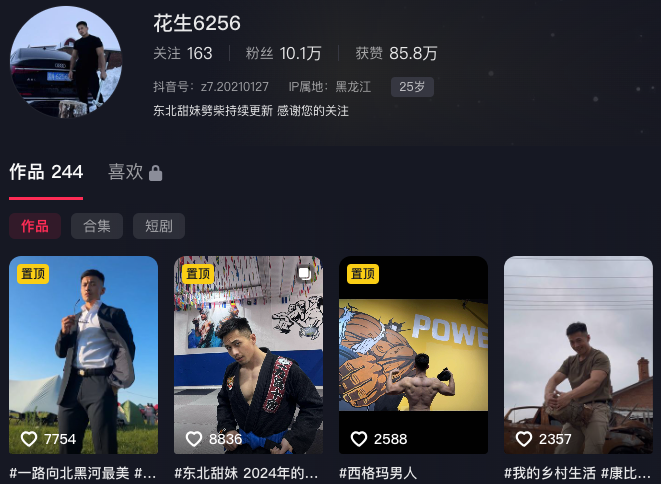View the 关注 163 following list
Image resolution: width=661 pixels, height=484 pixels.
183,53
